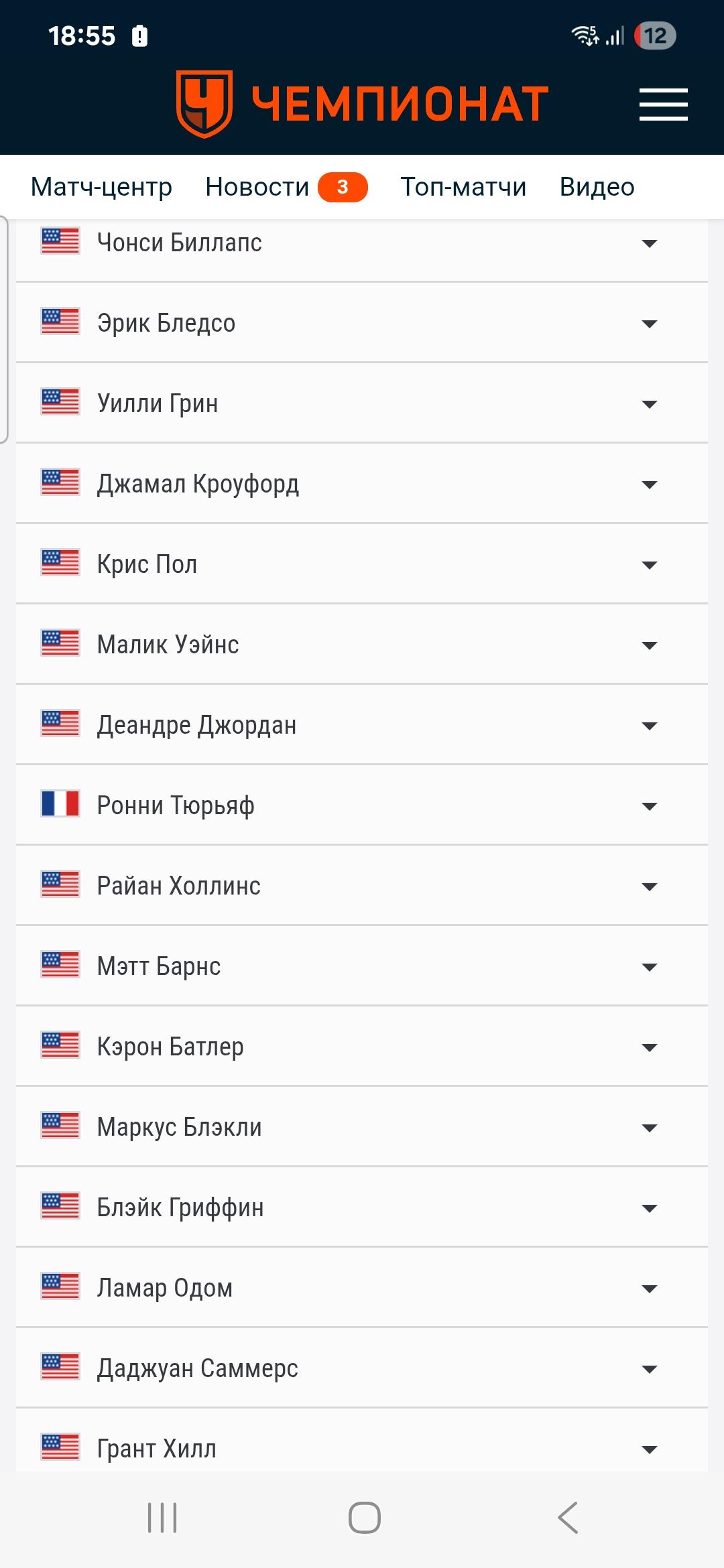Image resolution: width=724 pixels, height=1568 pixels.
Task: Switch to Топ-матчи tab
Action: tap(463, 187)
